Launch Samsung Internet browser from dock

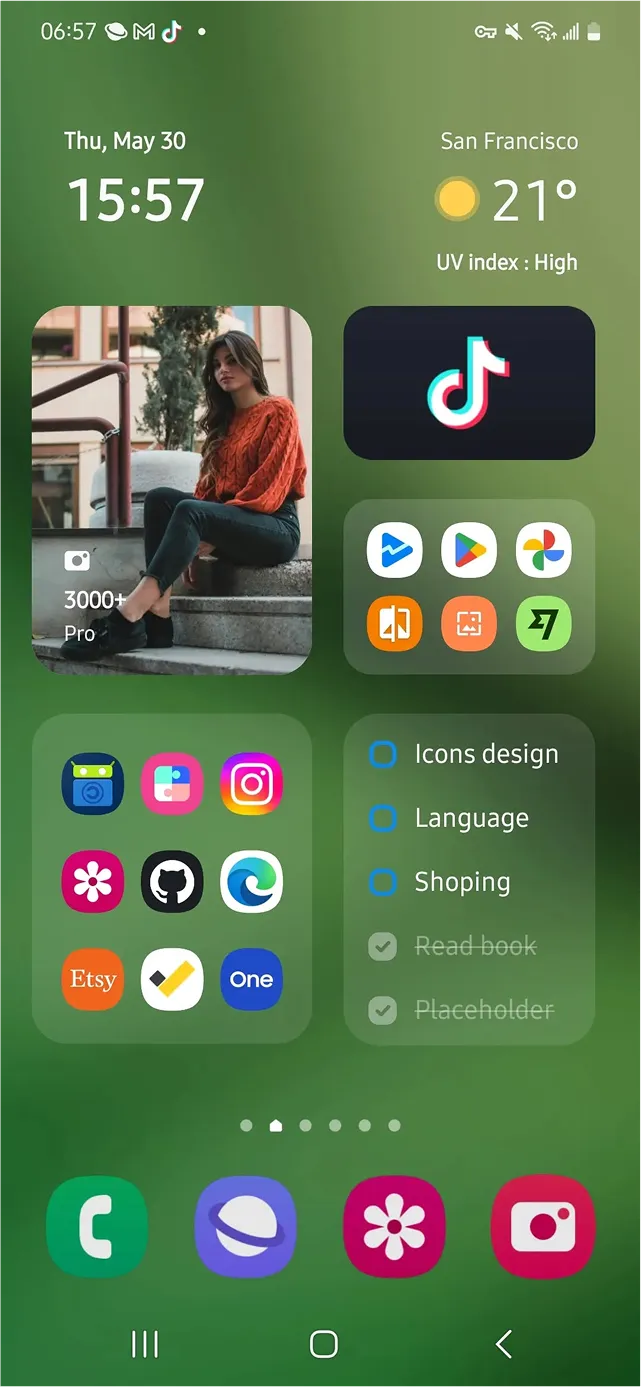pyautogui.click(x=246, y=1227)
